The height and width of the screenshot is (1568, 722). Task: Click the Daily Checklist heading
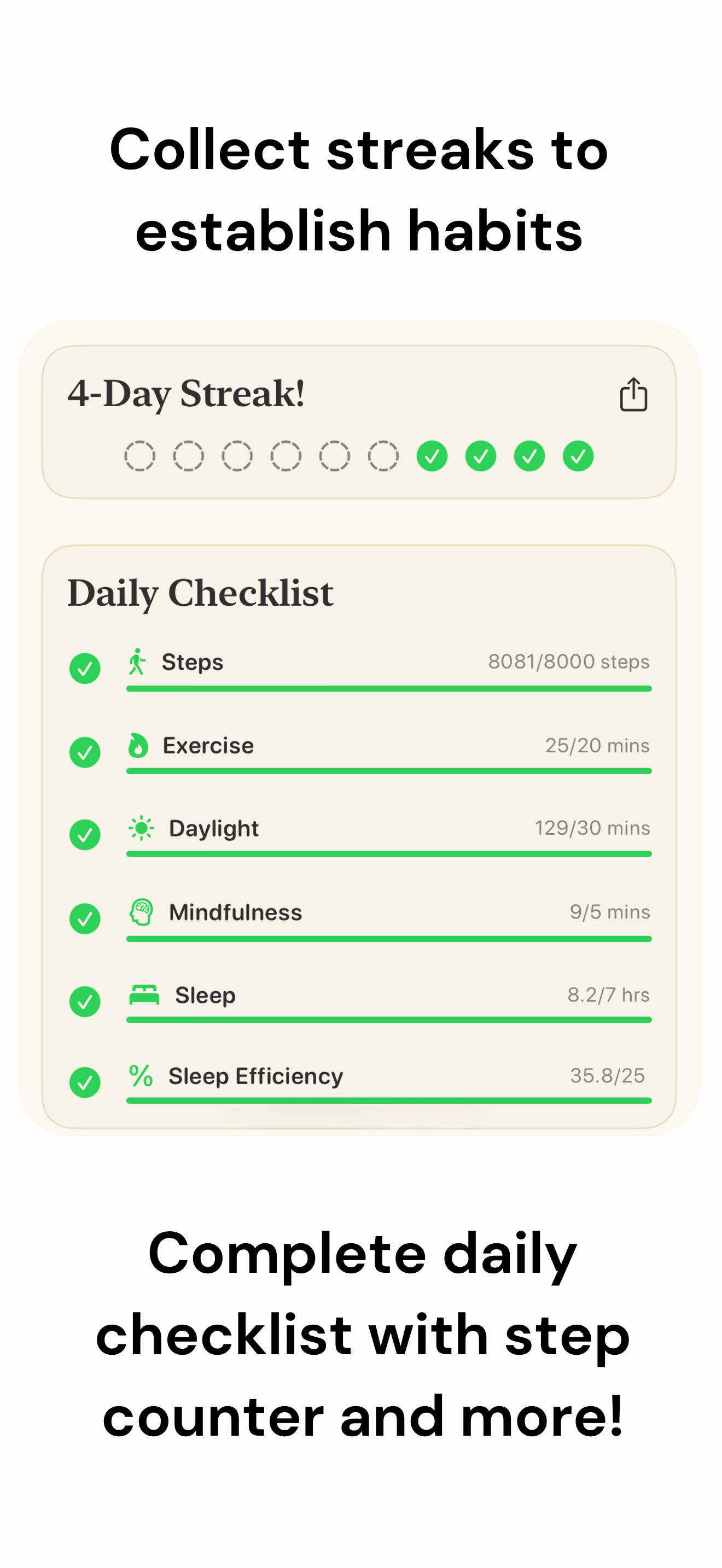coord(201,592)
